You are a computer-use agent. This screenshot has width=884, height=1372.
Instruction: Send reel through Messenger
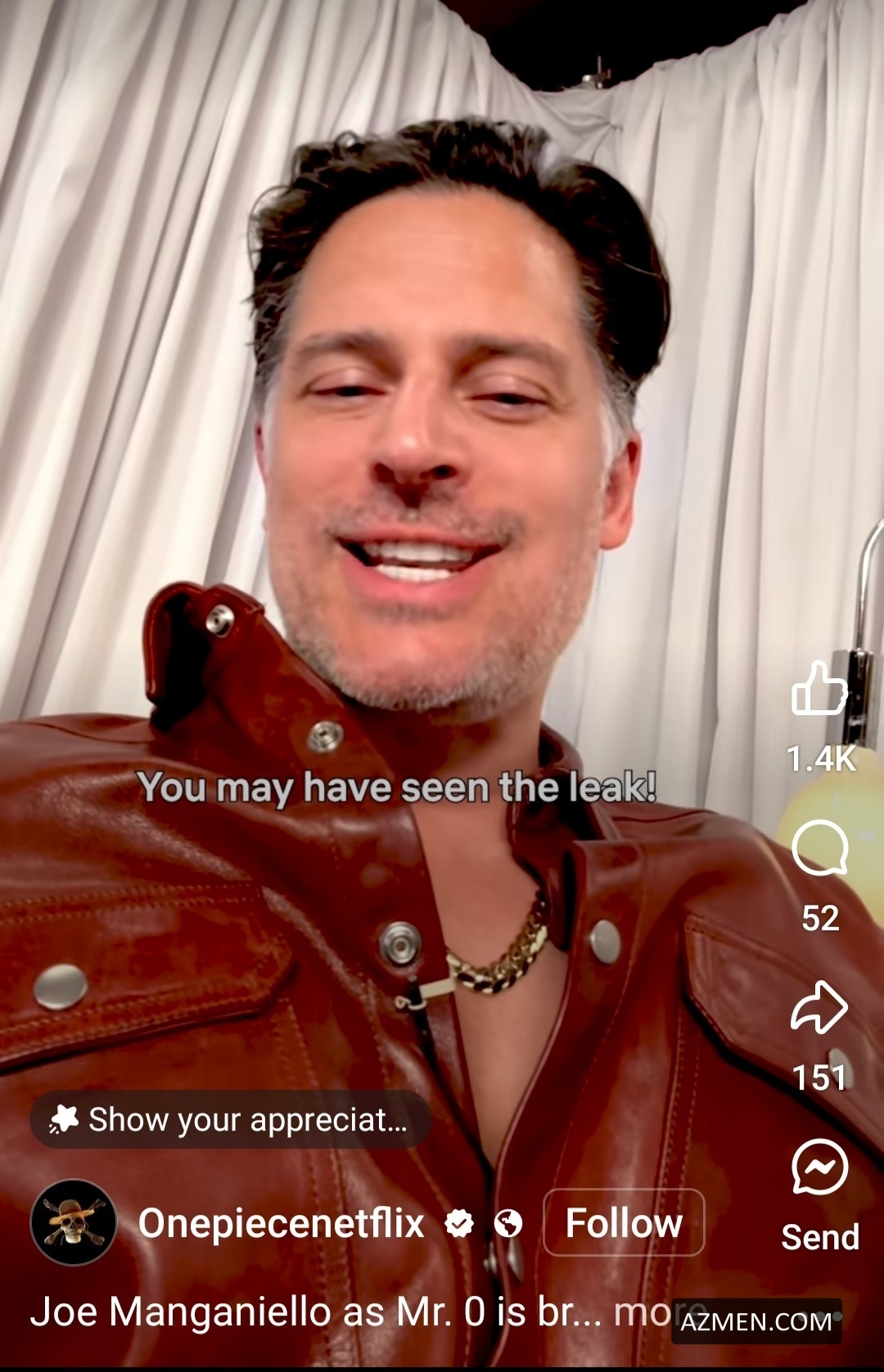[x=819, y=1167]
